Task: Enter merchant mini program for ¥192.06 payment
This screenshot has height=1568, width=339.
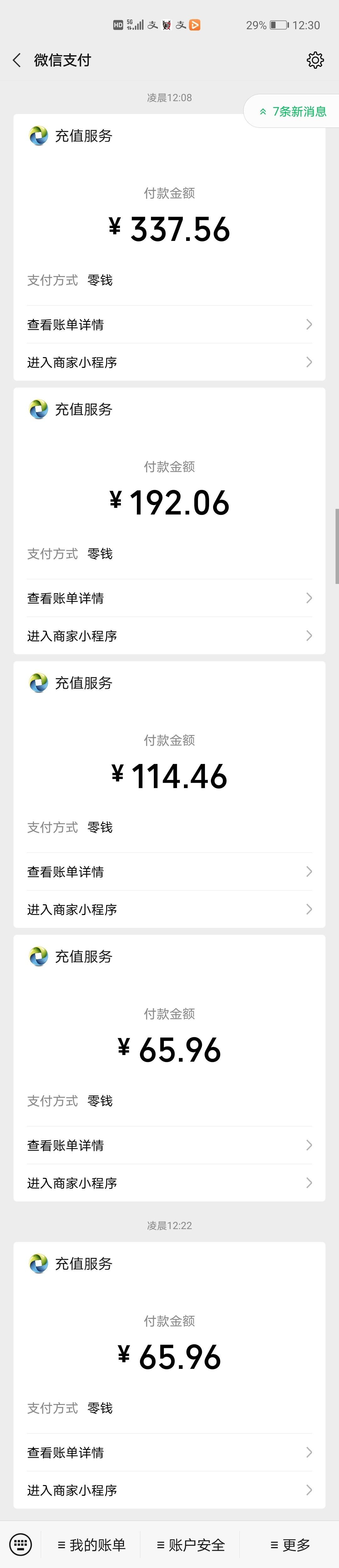Action: coord(169,635)
